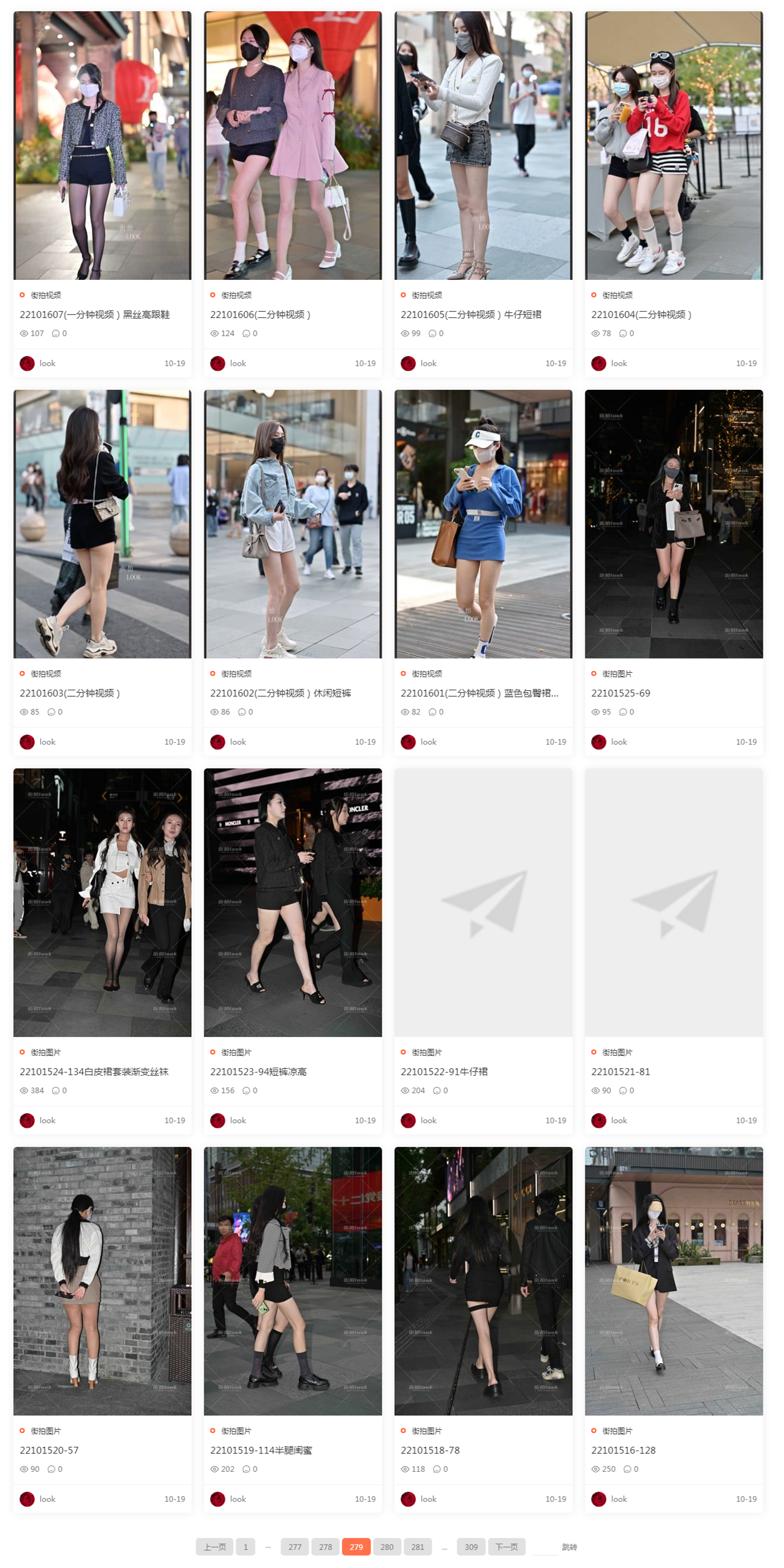Open post 22101522-91牛仔裙

coord(444,1072)
